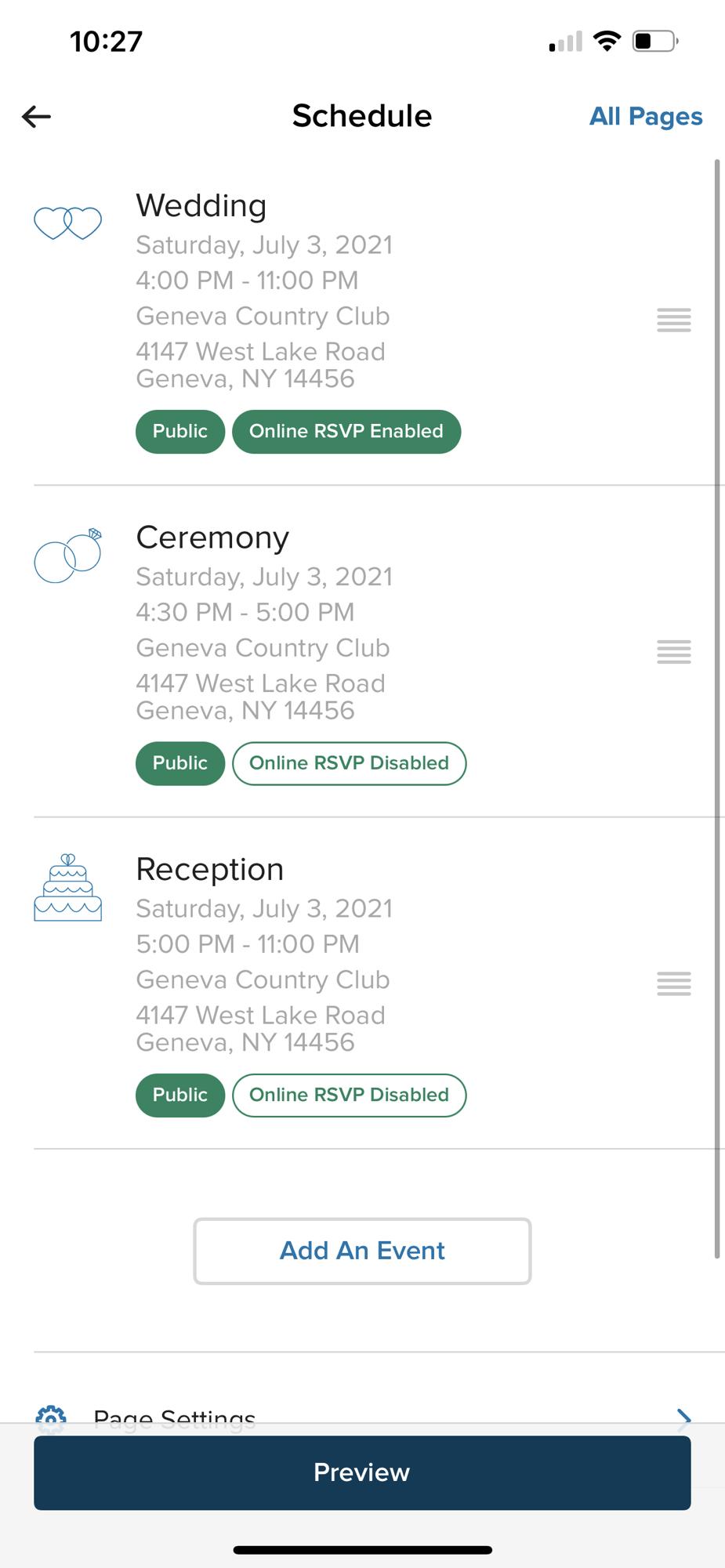Preview the schedule page
Screen dimensions: 725x1568
[362, 1472]
